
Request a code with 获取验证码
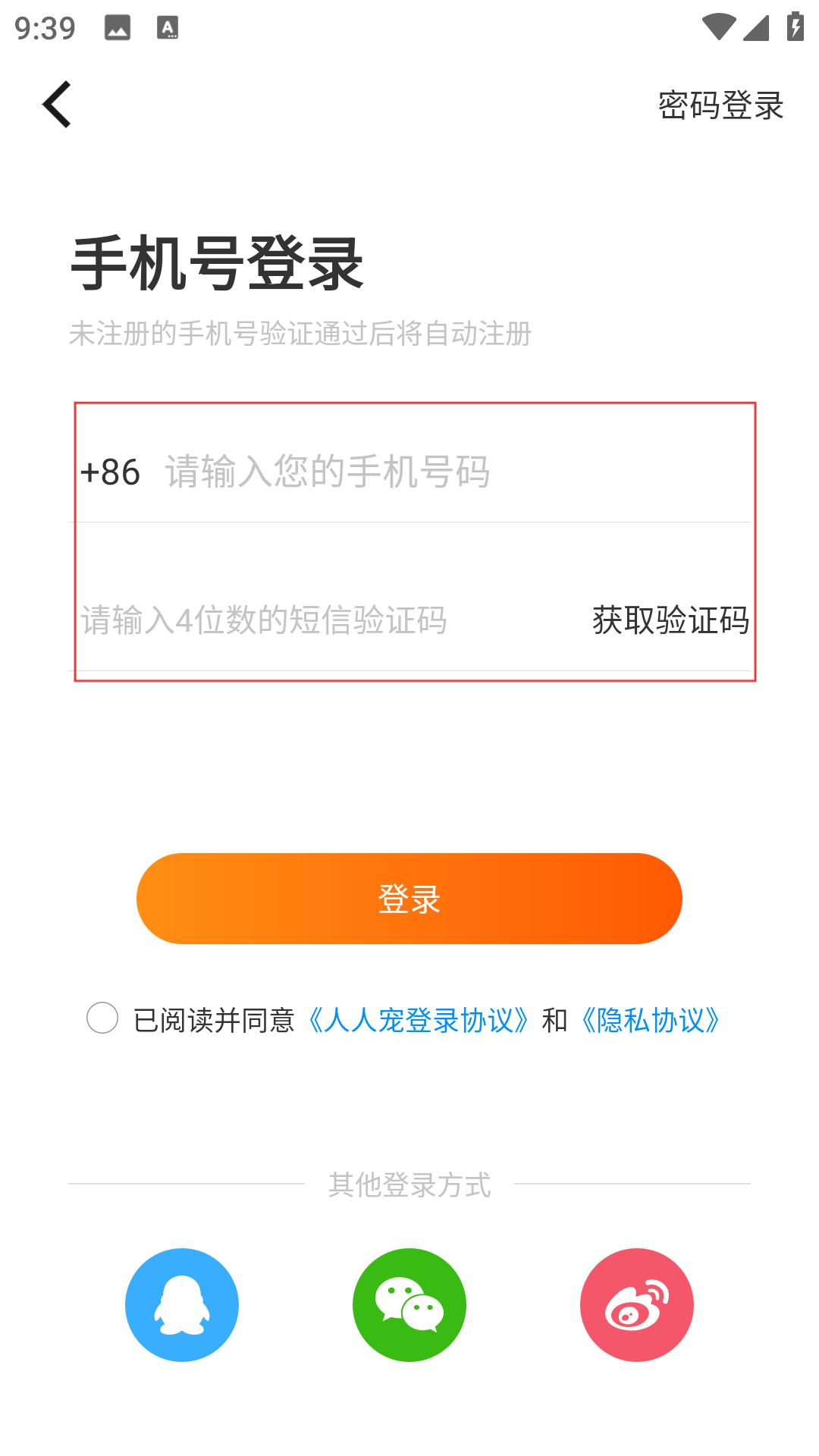pos(670,620)
